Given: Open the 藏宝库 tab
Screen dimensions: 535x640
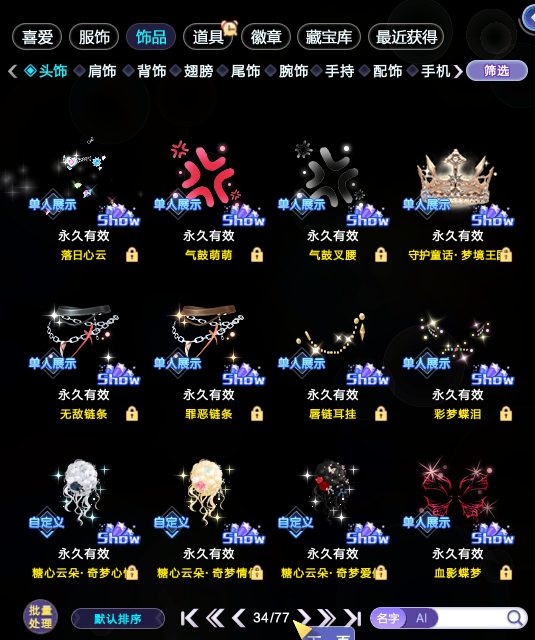Looking at the screenshot, I should coord(329,37).
